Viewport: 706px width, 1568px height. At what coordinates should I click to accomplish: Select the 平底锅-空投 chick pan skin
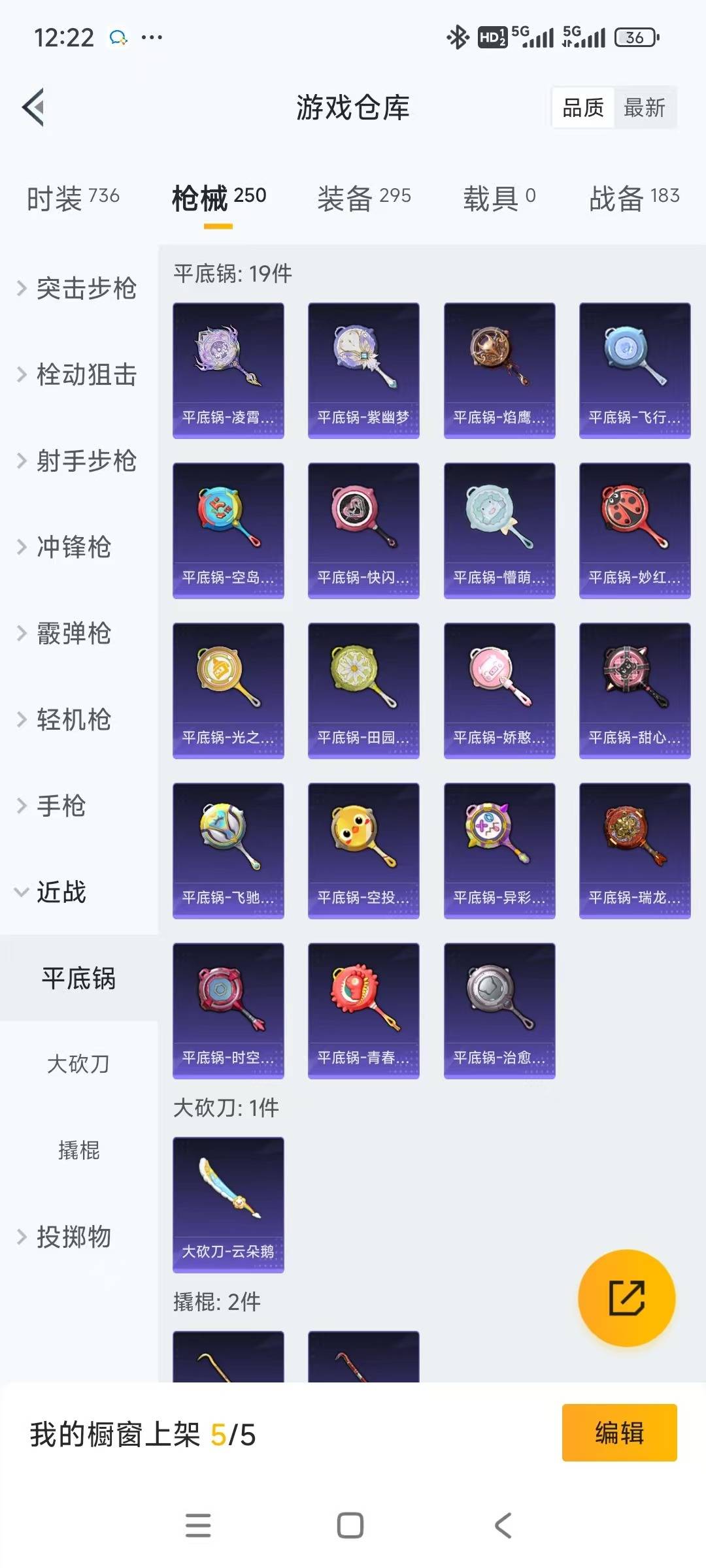pos(363,851)
